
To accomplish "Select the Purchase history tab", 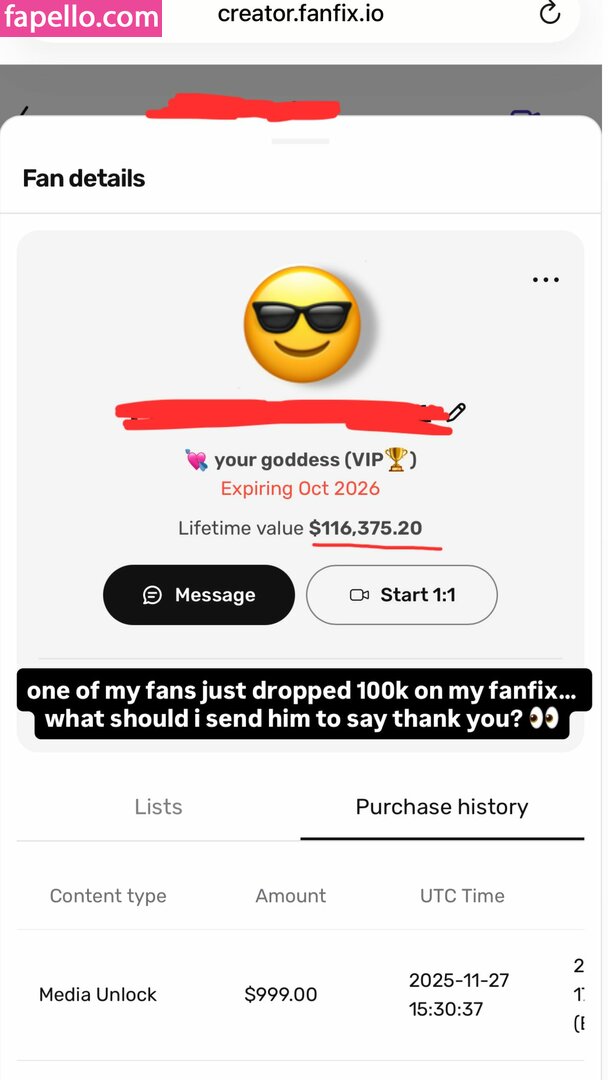I will click(442, 807).
